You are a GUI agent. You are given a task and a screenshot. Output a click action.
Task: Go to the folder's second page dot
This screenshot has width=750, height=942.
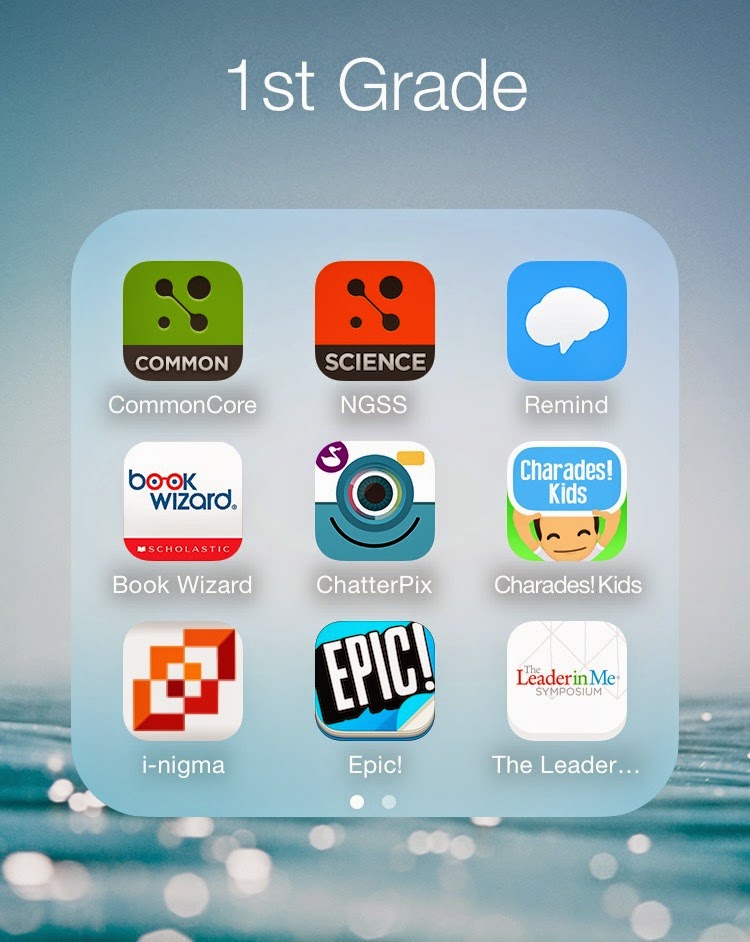[389, 802]
